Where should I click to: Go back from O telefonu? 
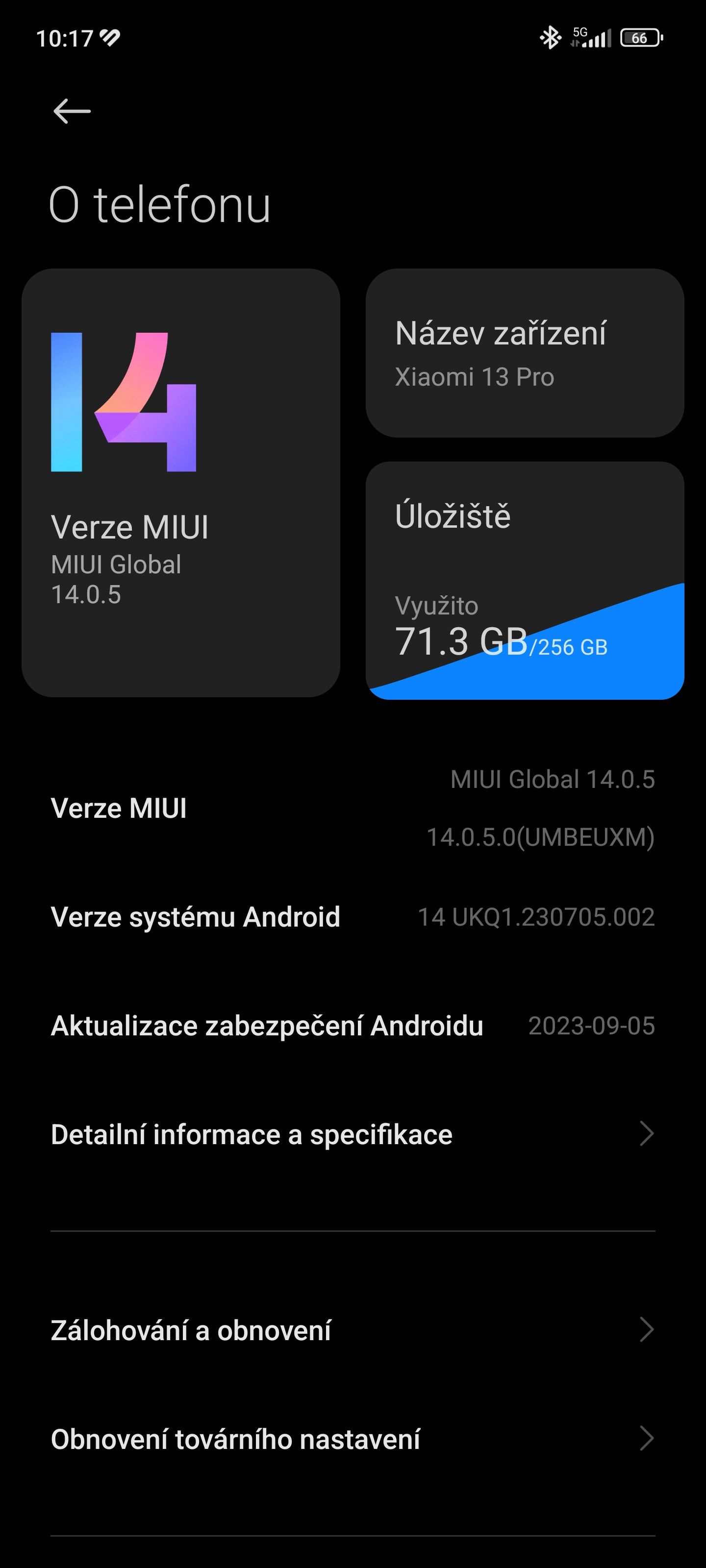(x=72, y=111)
